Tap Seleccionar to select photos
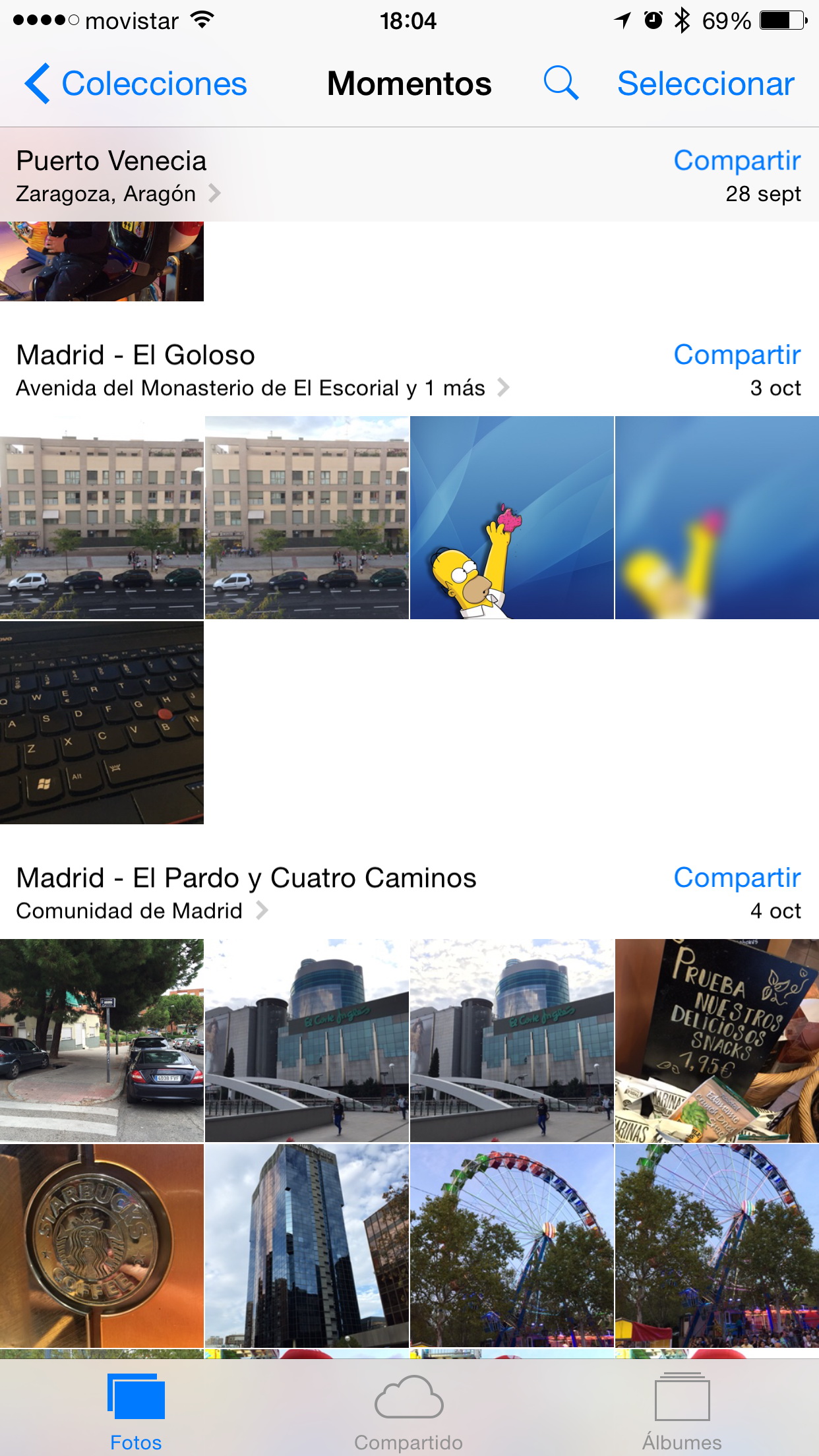819x1456 pixels. [x=706, y=84]
